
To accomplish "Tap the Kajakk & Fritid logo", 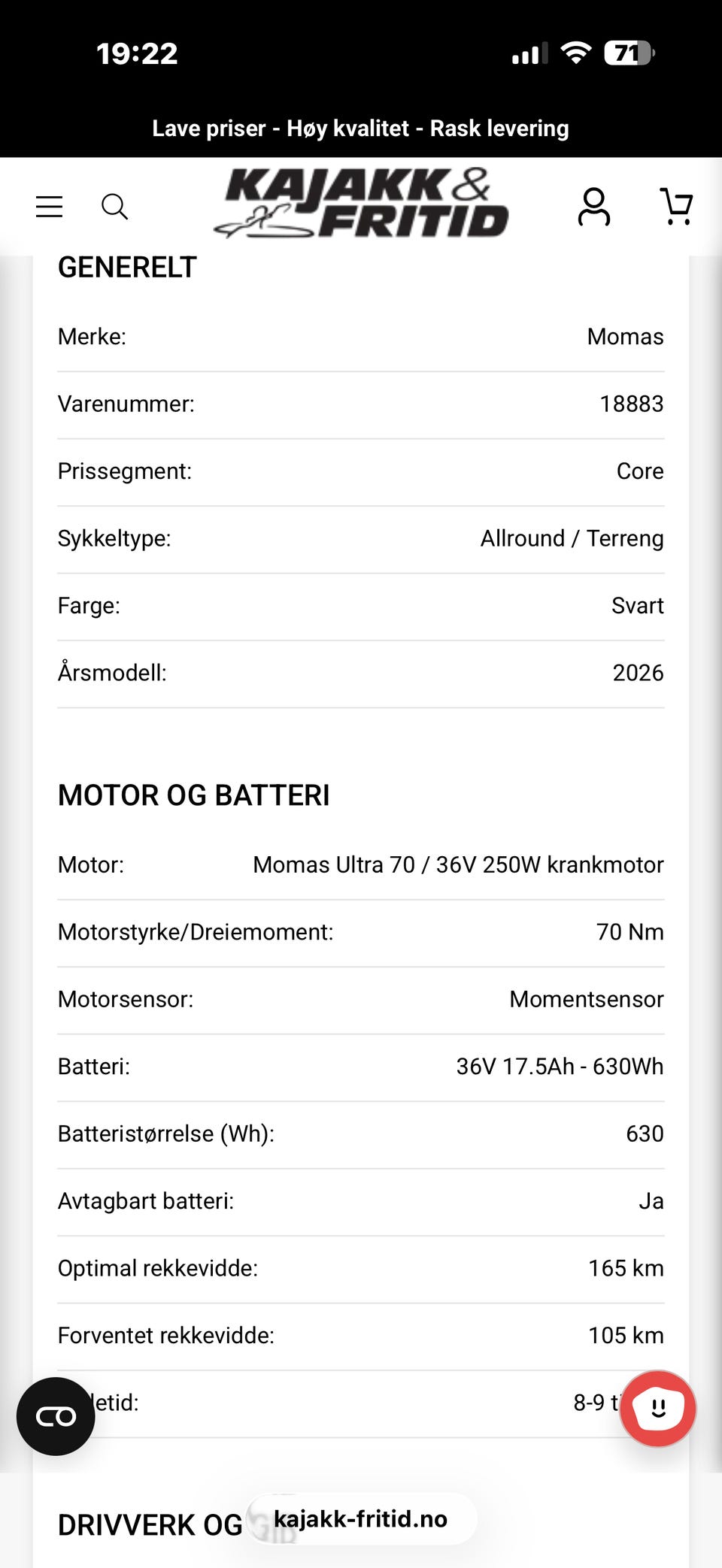I will (361, 203).
